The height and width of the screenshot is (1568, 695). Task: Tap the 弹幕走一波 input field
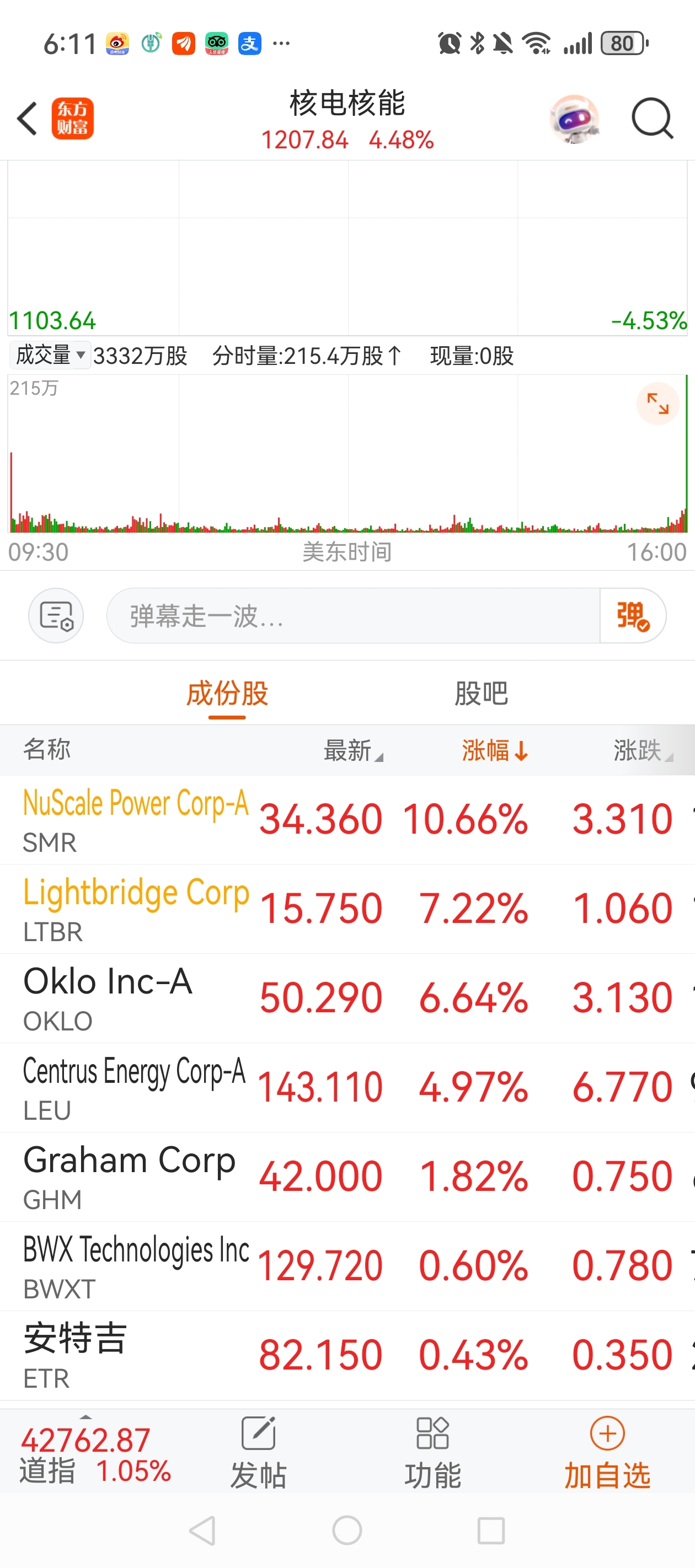(x=353, y=615)
